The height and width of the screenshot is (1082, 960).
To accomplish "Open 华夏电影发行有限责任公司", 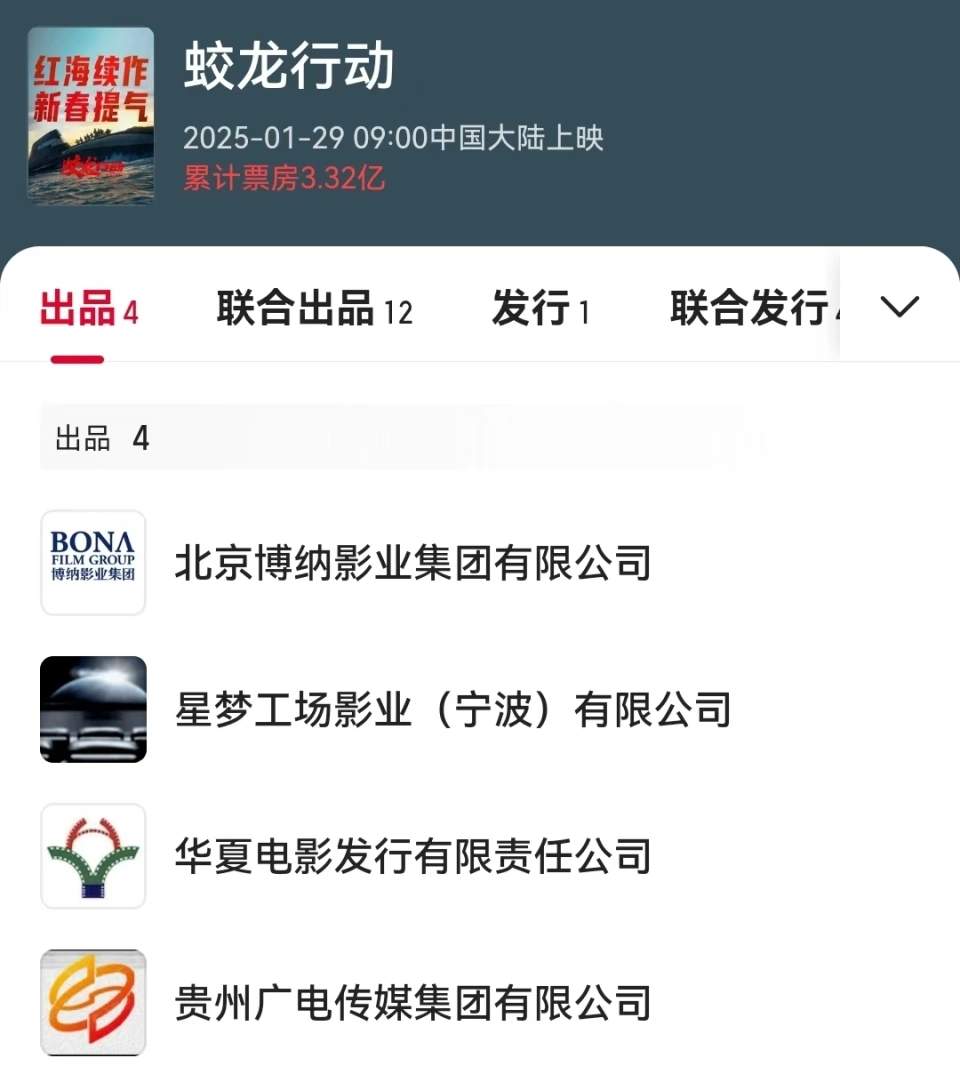I will click(412, 857).
